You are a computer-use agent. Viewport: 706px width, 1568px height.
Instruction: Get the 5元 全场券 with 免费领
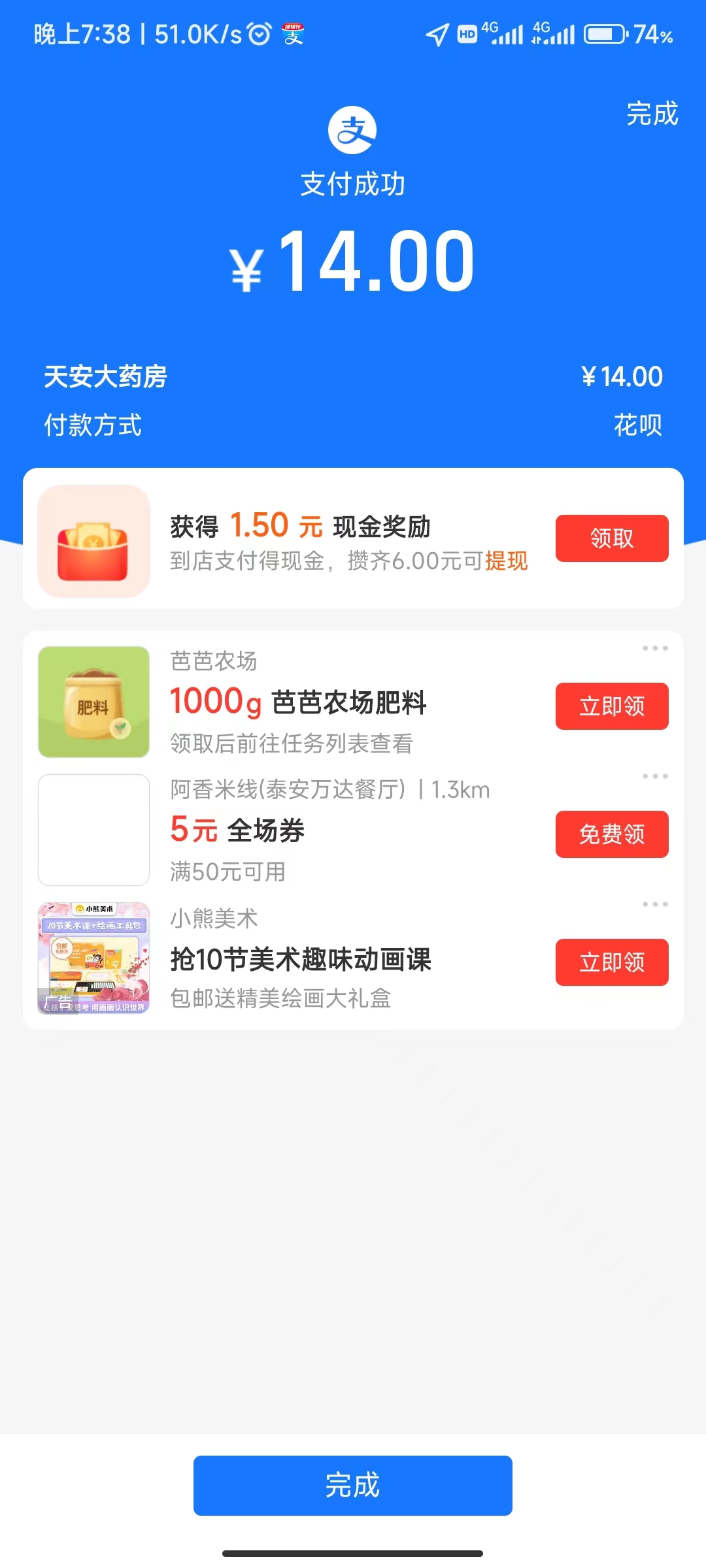(x=612, y=834)
